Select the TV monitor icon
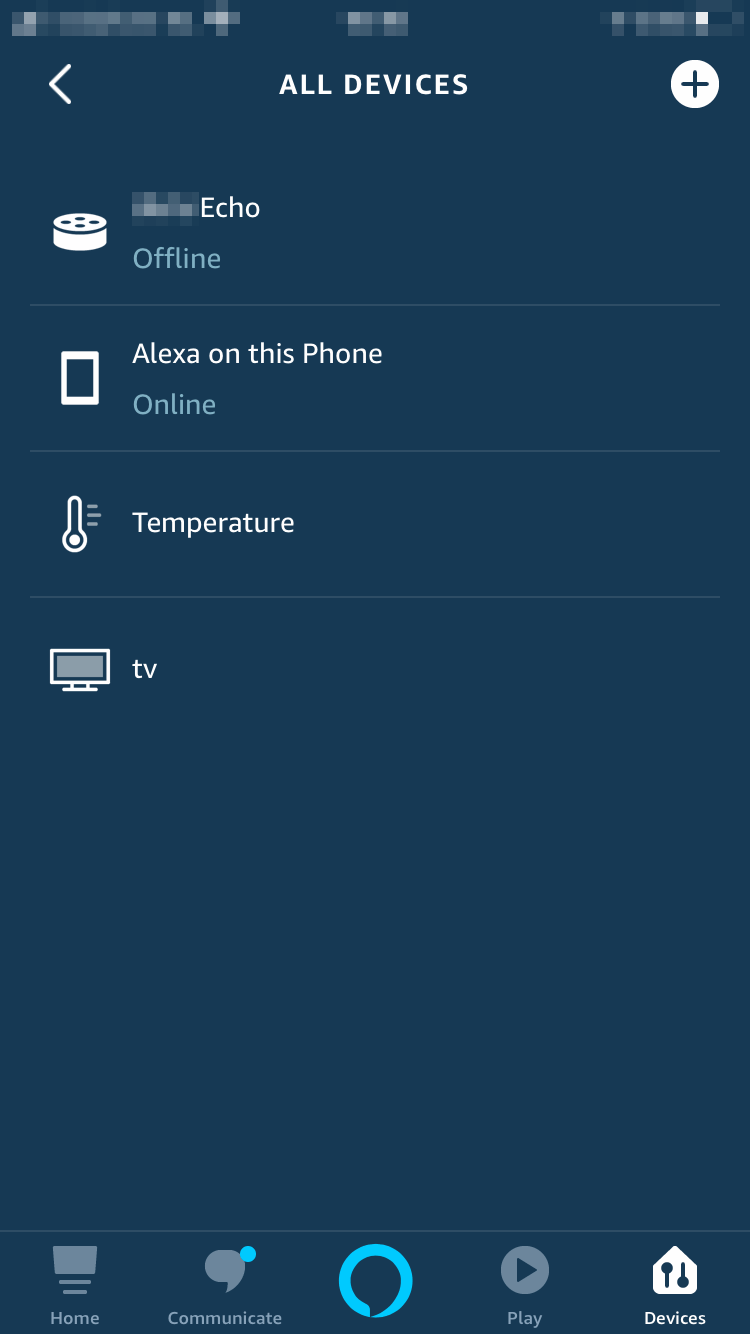750x1334 pixels. [80, 668]
